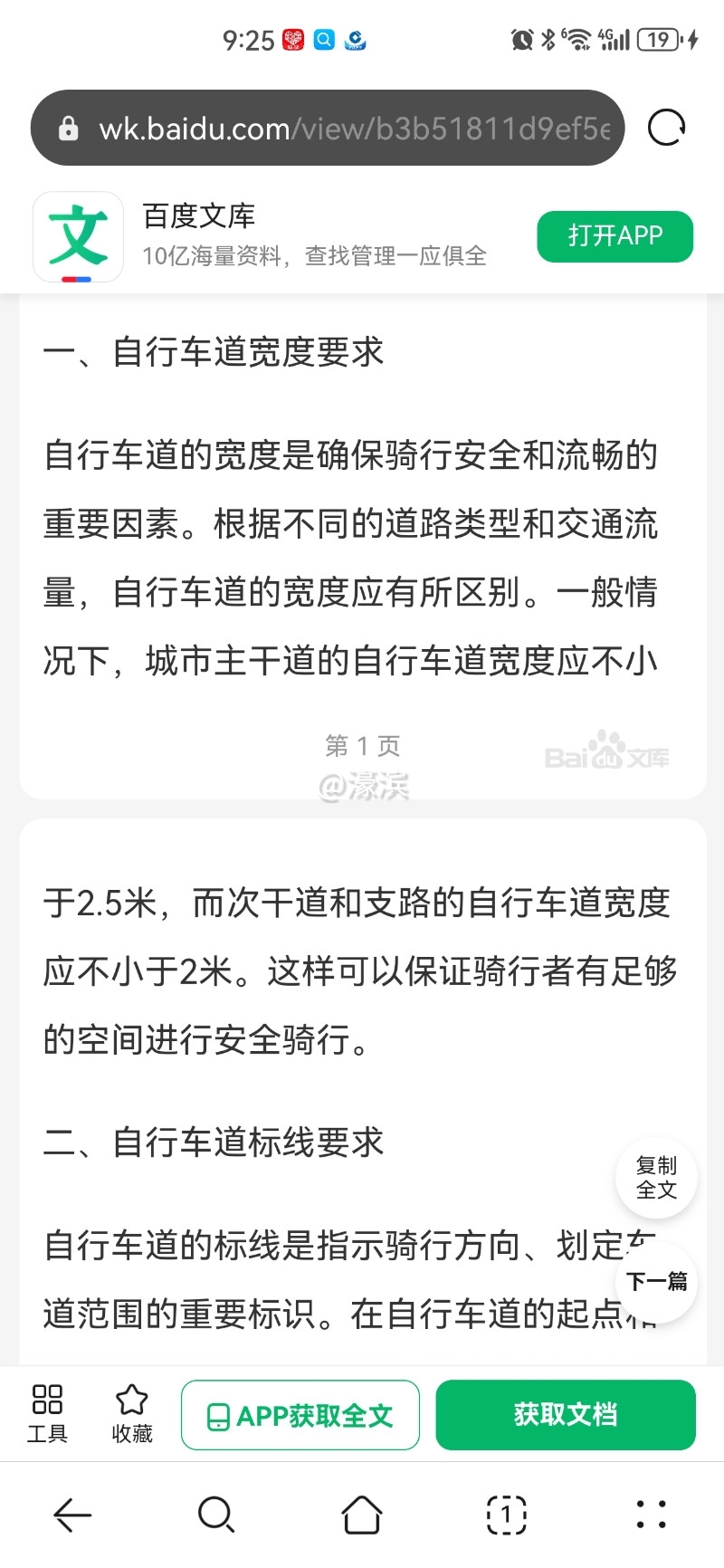Tap the green 获取文档 button

pyautogui.click(x=566, y=1415)
